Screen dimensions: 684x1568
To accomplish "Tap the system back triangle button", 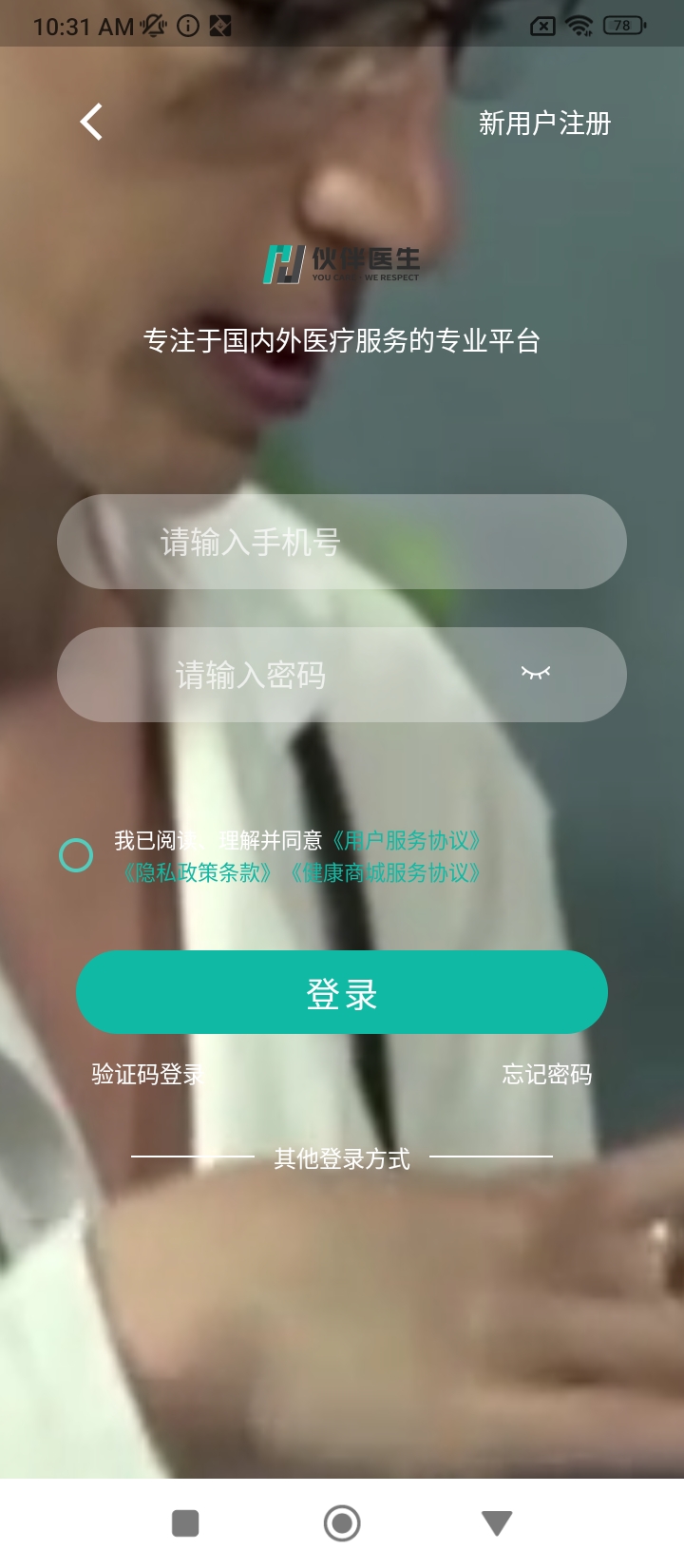I will [x=497, y=1523].
